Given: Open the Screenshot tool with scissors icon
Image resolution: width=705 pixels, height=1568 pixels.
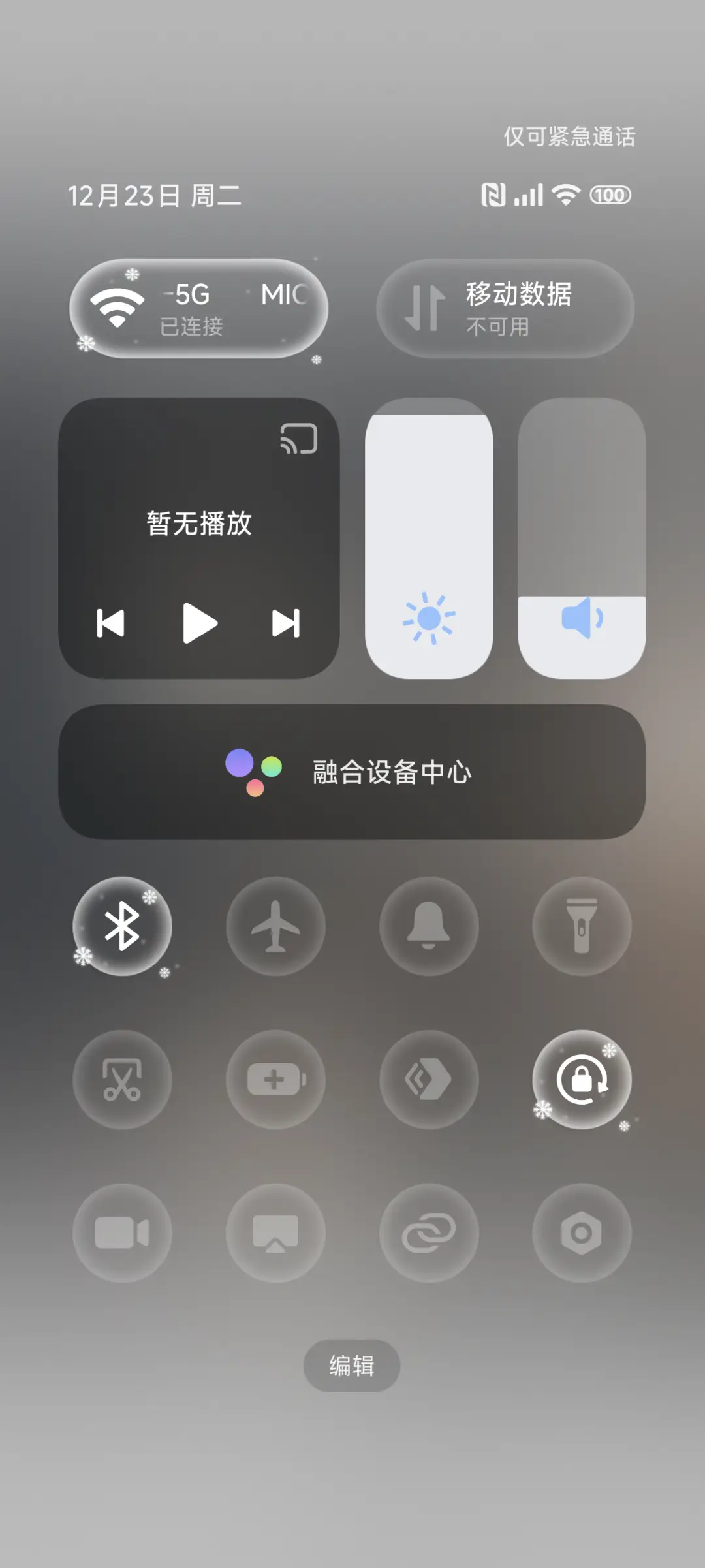Looking at the screenshot, I should click(x=122, y=1080).
